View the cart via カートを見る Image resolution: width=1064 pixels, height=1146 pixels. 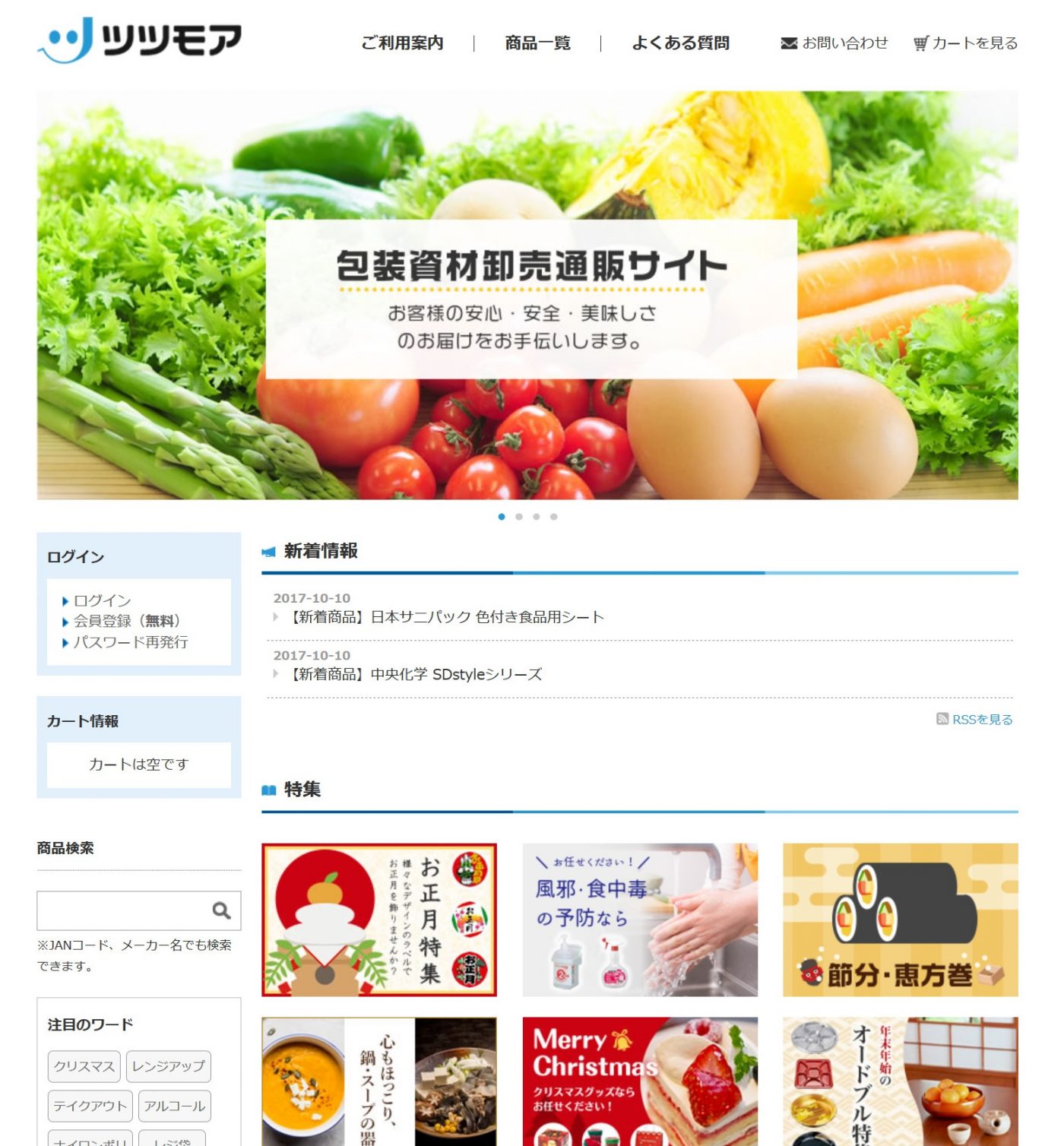966,43
